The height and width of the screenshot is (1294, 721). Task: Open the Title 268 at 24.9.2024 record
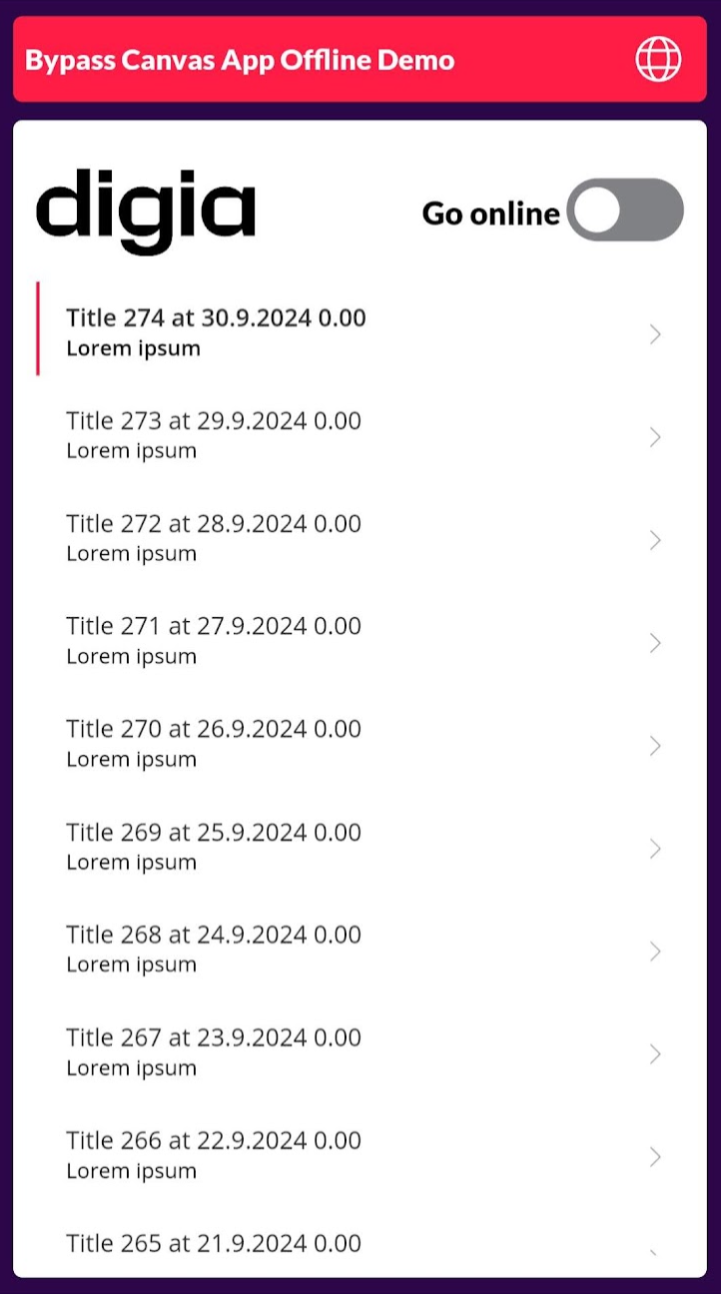tap(360, 950)
